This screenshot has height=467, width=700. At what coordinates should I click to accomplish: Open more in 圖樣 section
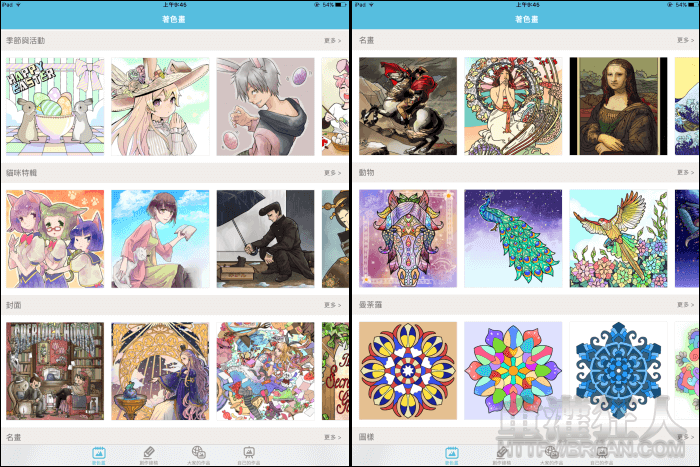(x=683, y=437)
